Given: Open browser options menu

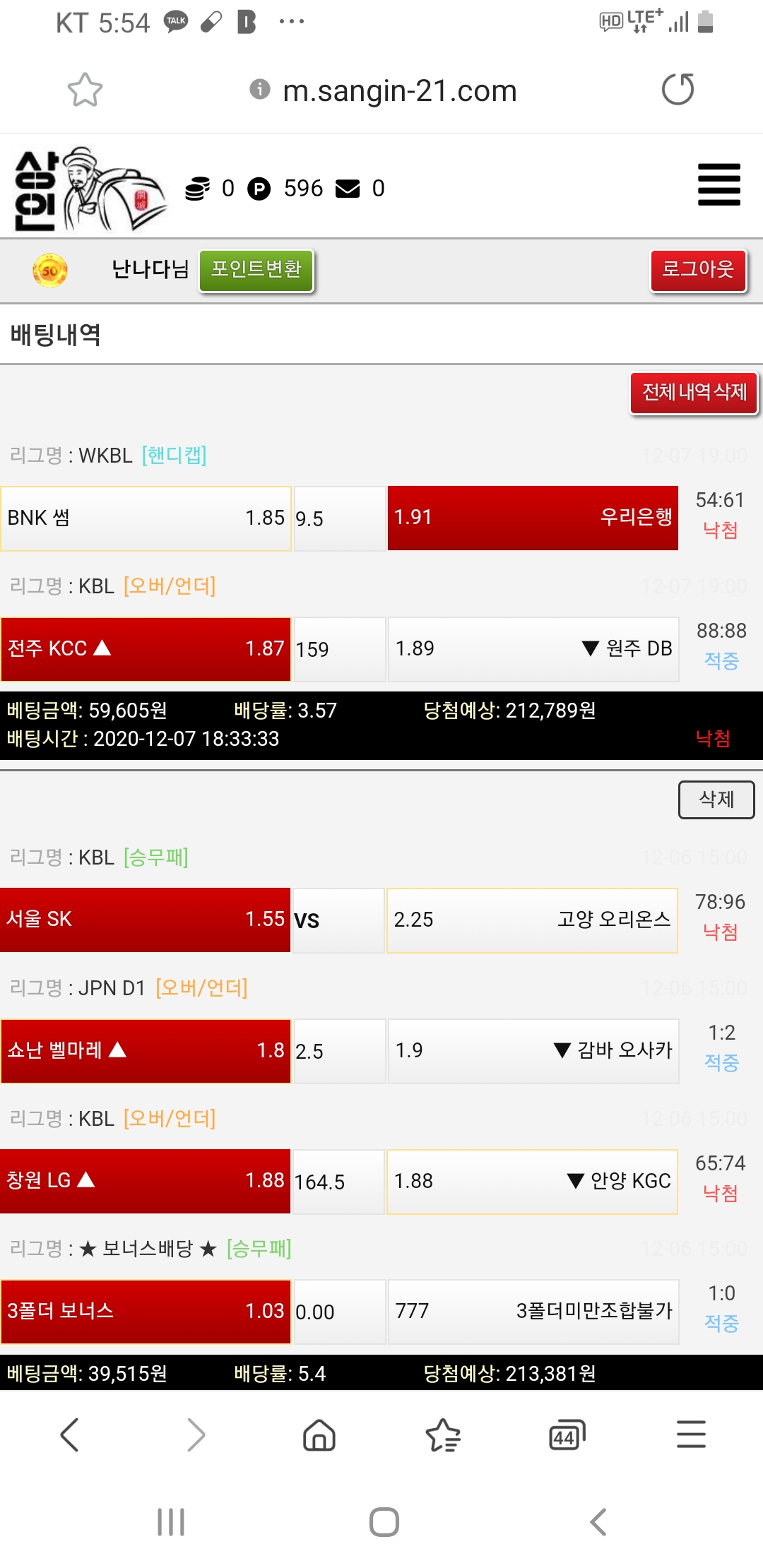Looking at the screenshot, I should click(690, 1435).
